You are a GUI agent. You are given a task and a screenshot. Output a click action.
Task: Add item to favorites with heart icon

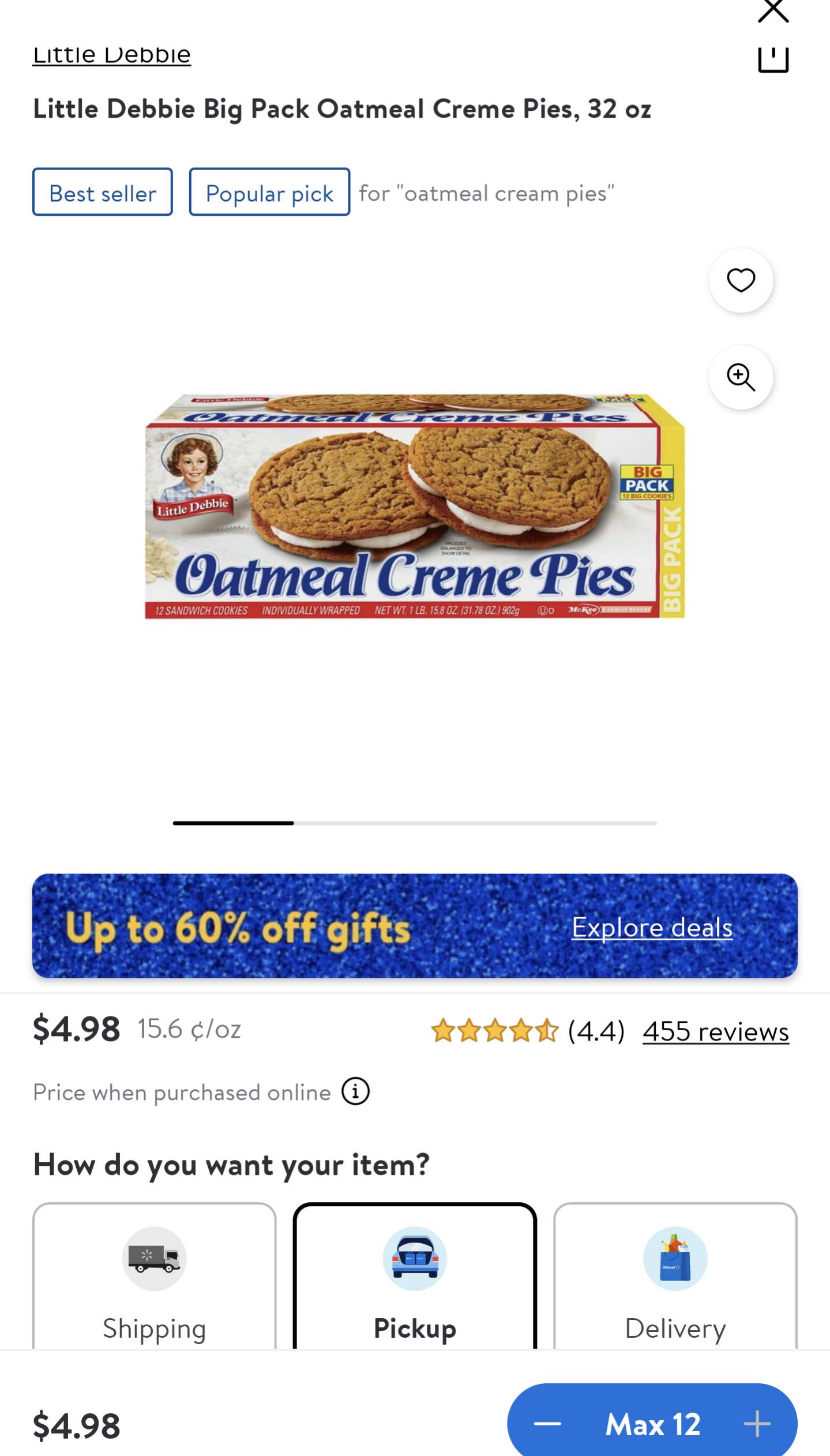(x=741, y=281)
